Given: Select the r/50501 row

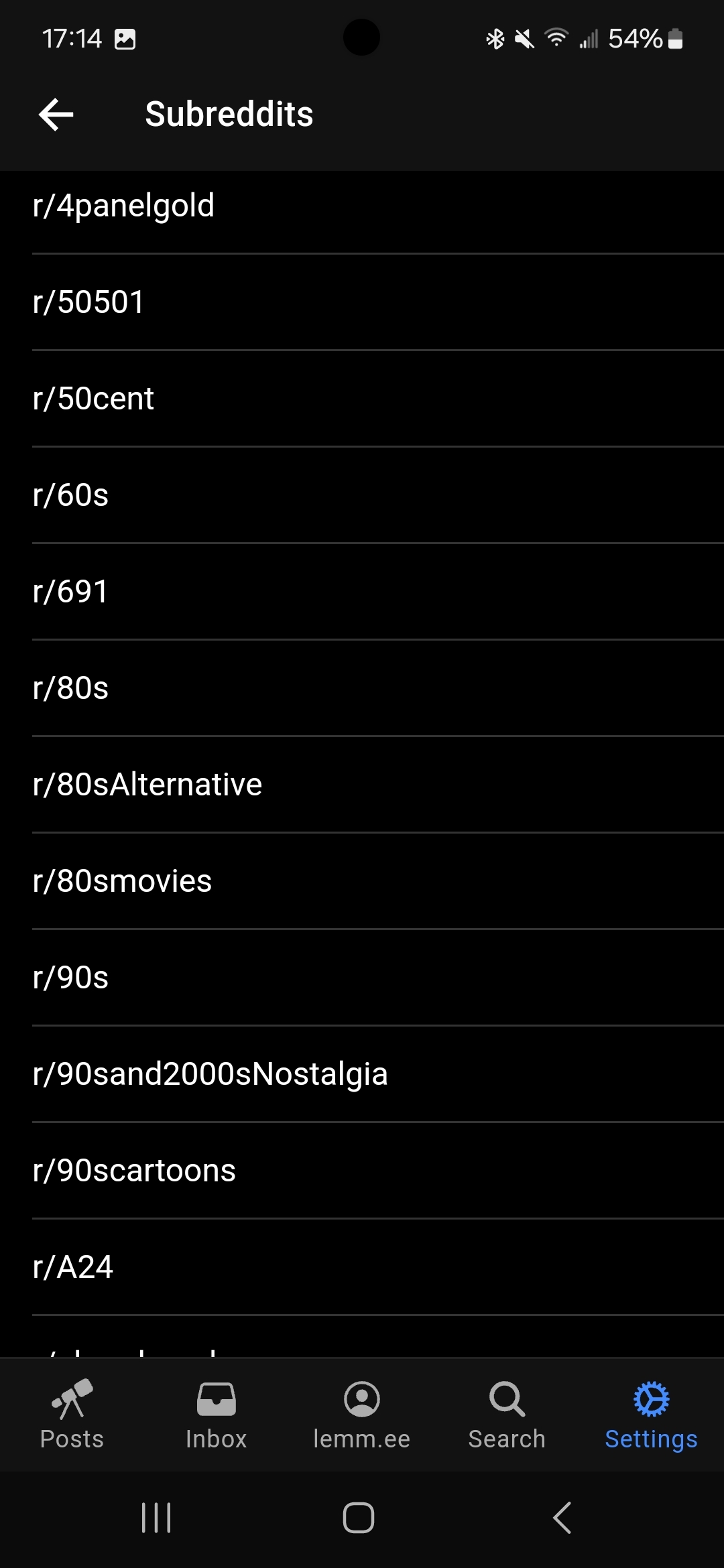Looking at the screenshot, I should click(x=362, y=302).
